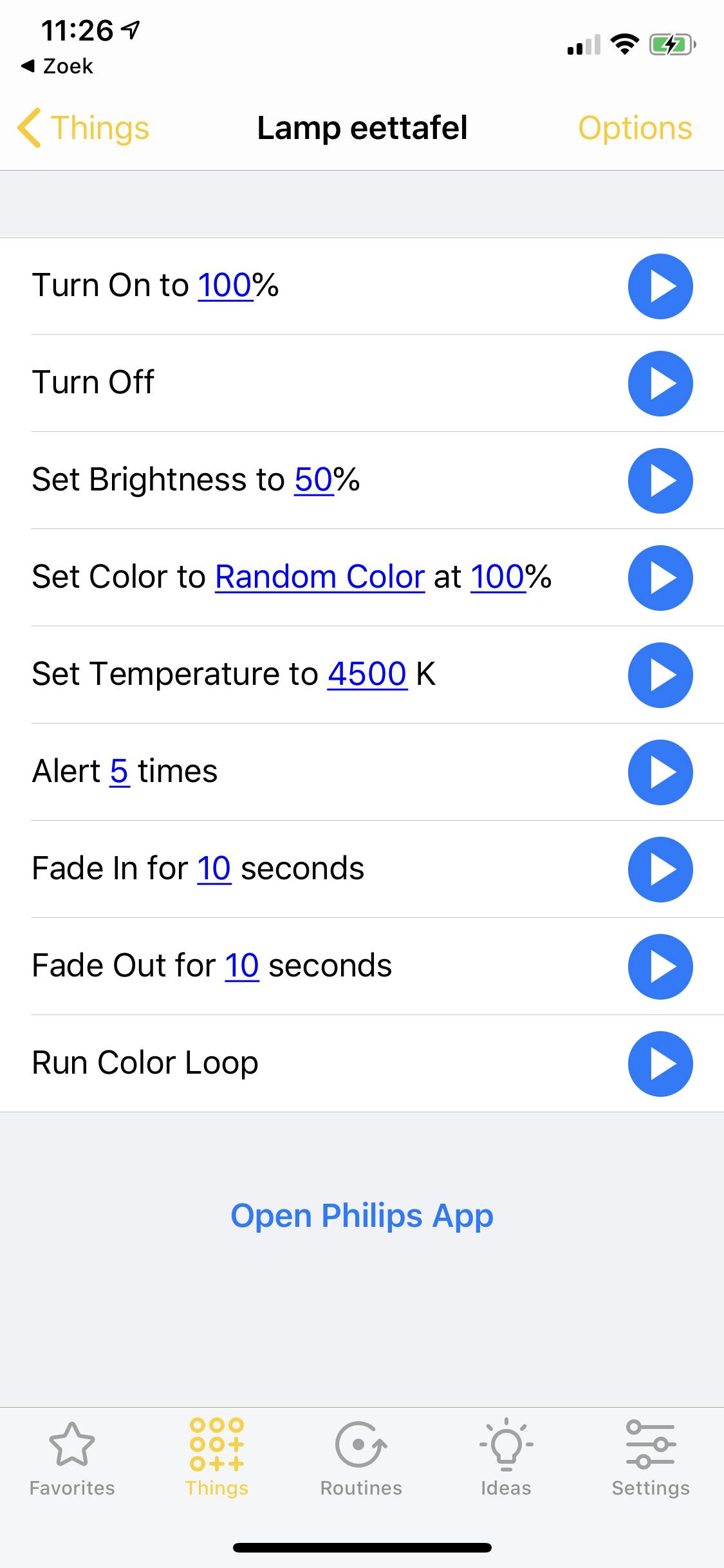Go back to Things list
The width and height of the screenshot is (724, 1568).
coord(84,128)
